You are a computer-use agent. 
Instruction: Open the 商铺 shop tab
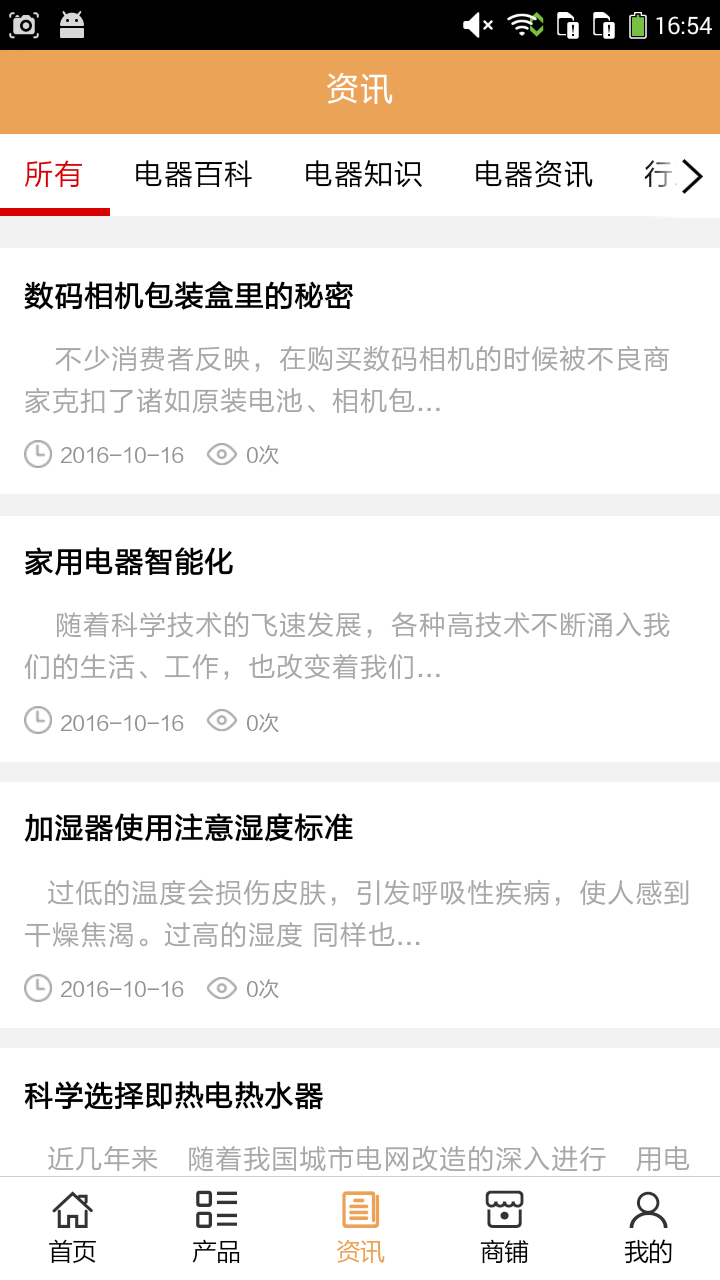coord(504,1228)
